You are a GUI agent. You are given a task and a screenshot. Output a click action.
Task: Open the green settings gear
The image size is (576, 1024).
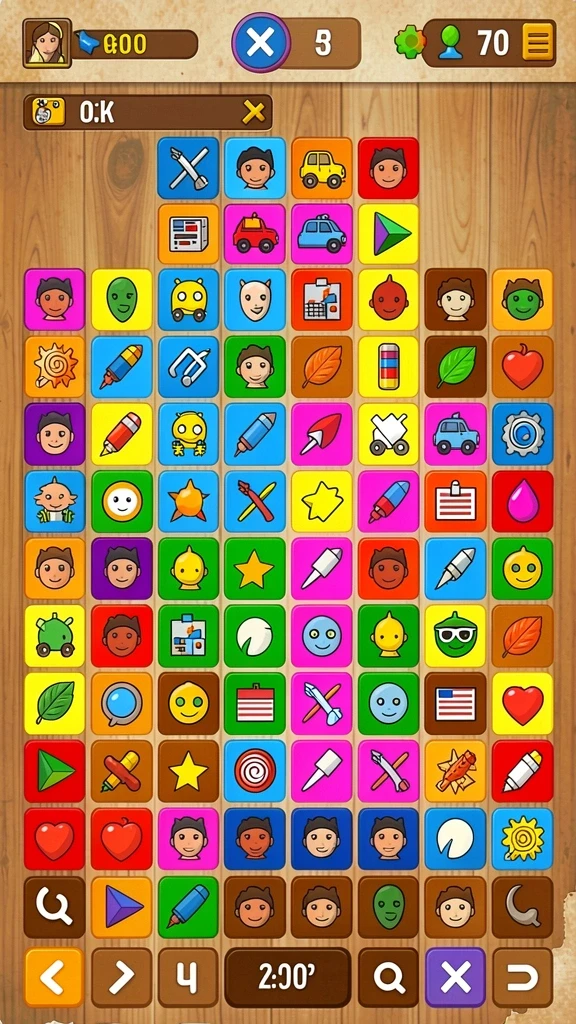(409, 42)
